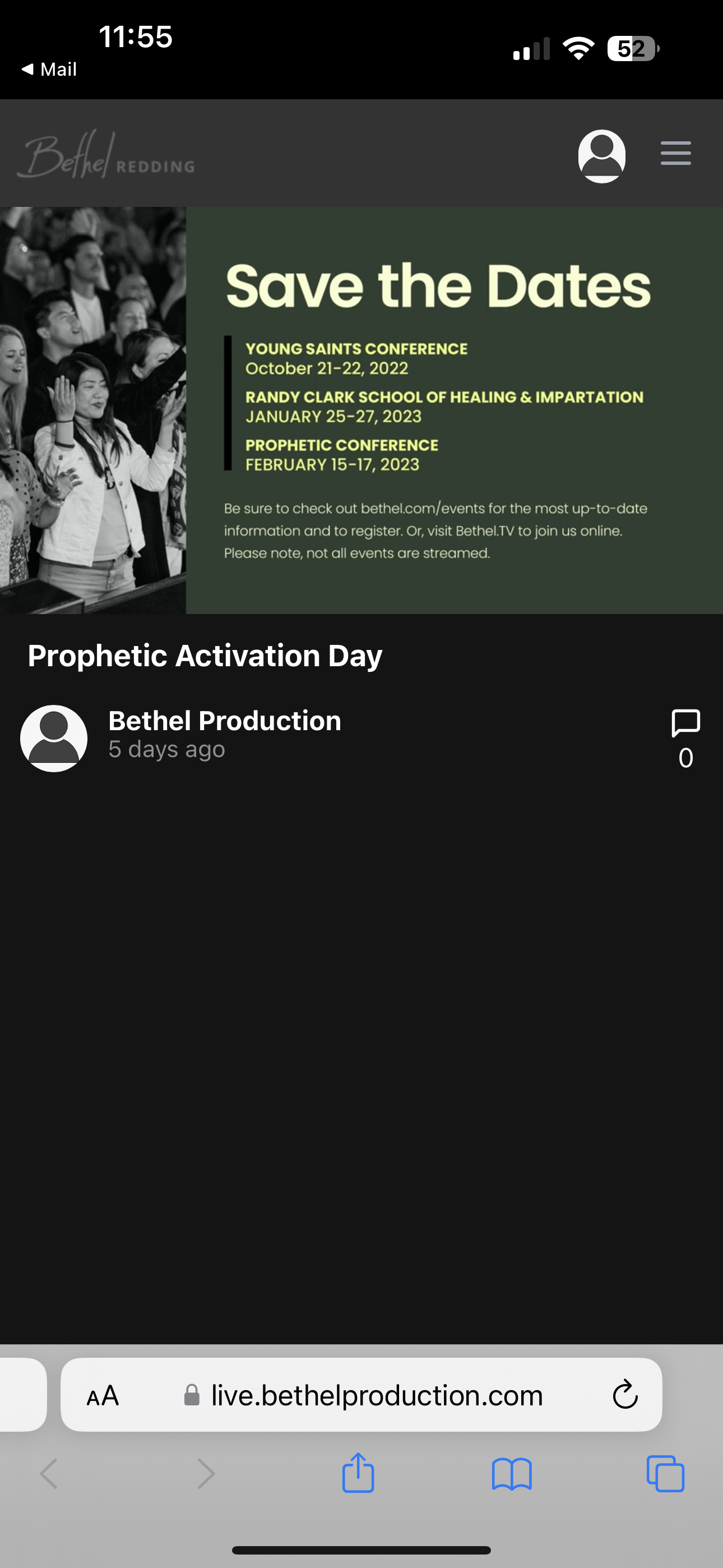
Task: Open the AA reader options
Action: [x=103, y=1395]
